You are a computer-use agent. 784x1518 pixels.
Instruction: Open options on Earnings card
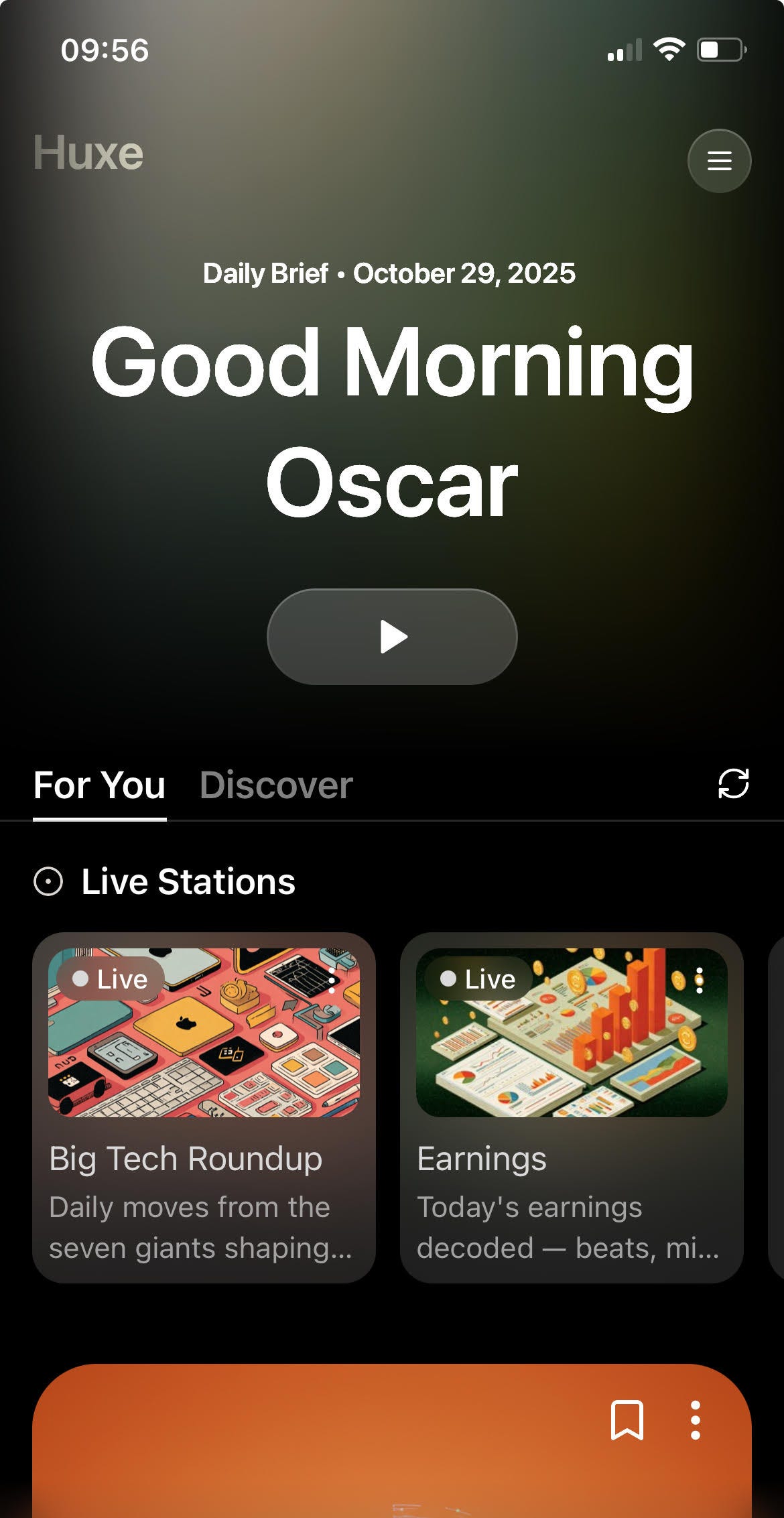pyautogui.click(x=700, y=980)
